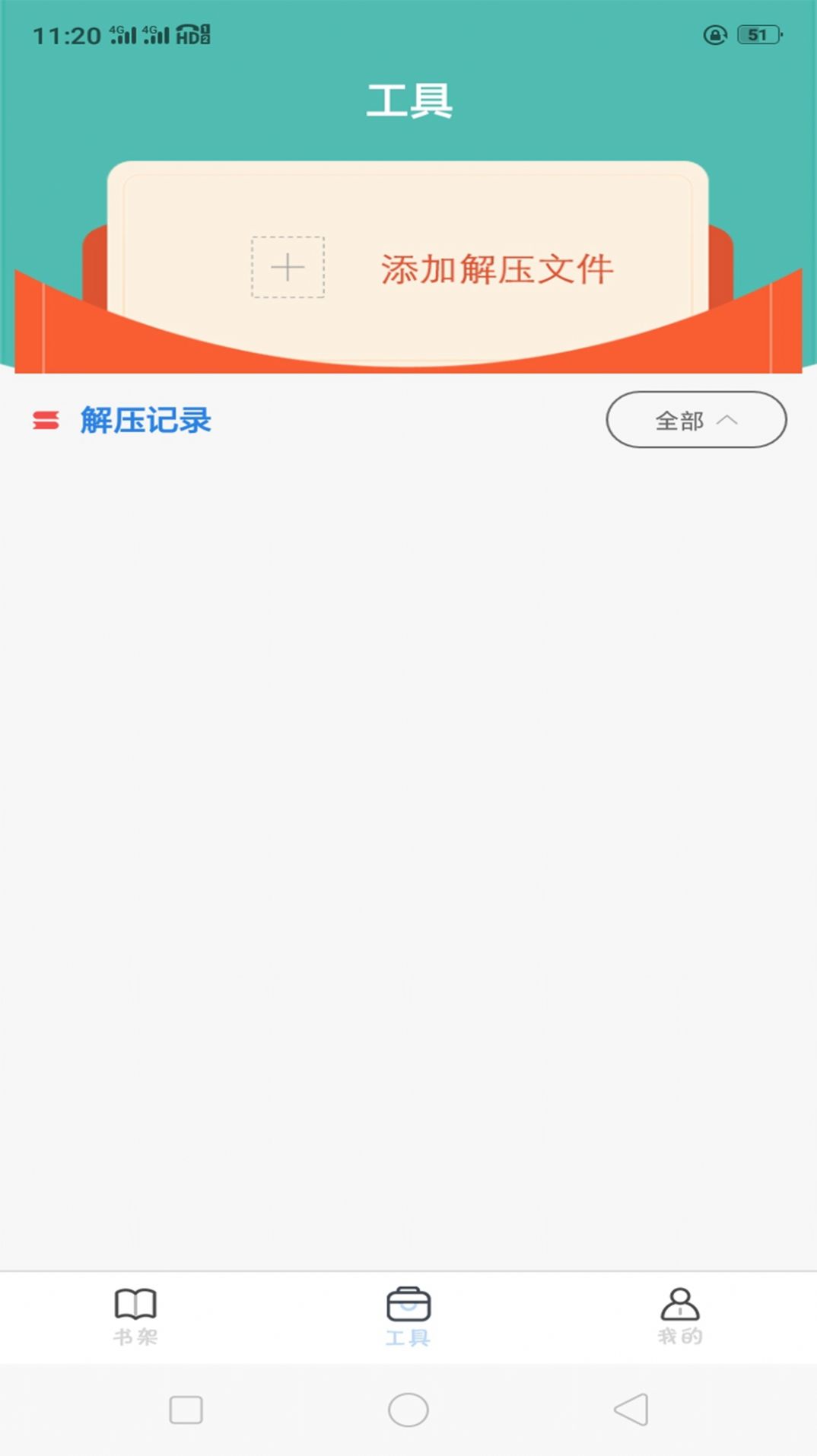Tap the back triangle navigation button
The width and height of the screenshot is (817, 1456).
pyautogui.click(x=630, y=1408)
